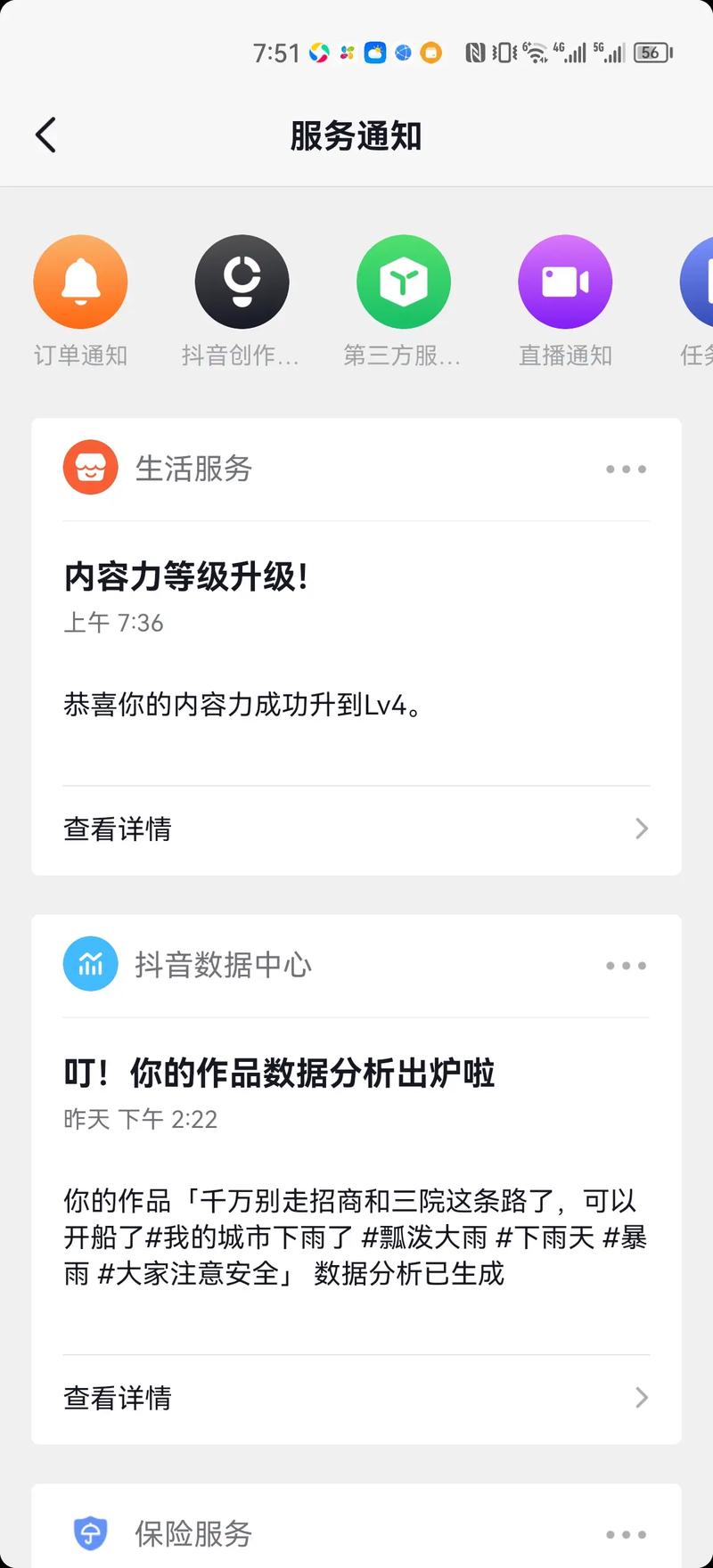Image resolution: width=713 pixels, height=1568 pixels.
Task: Expand details via the upgrade message chevron
Action: 641,829
